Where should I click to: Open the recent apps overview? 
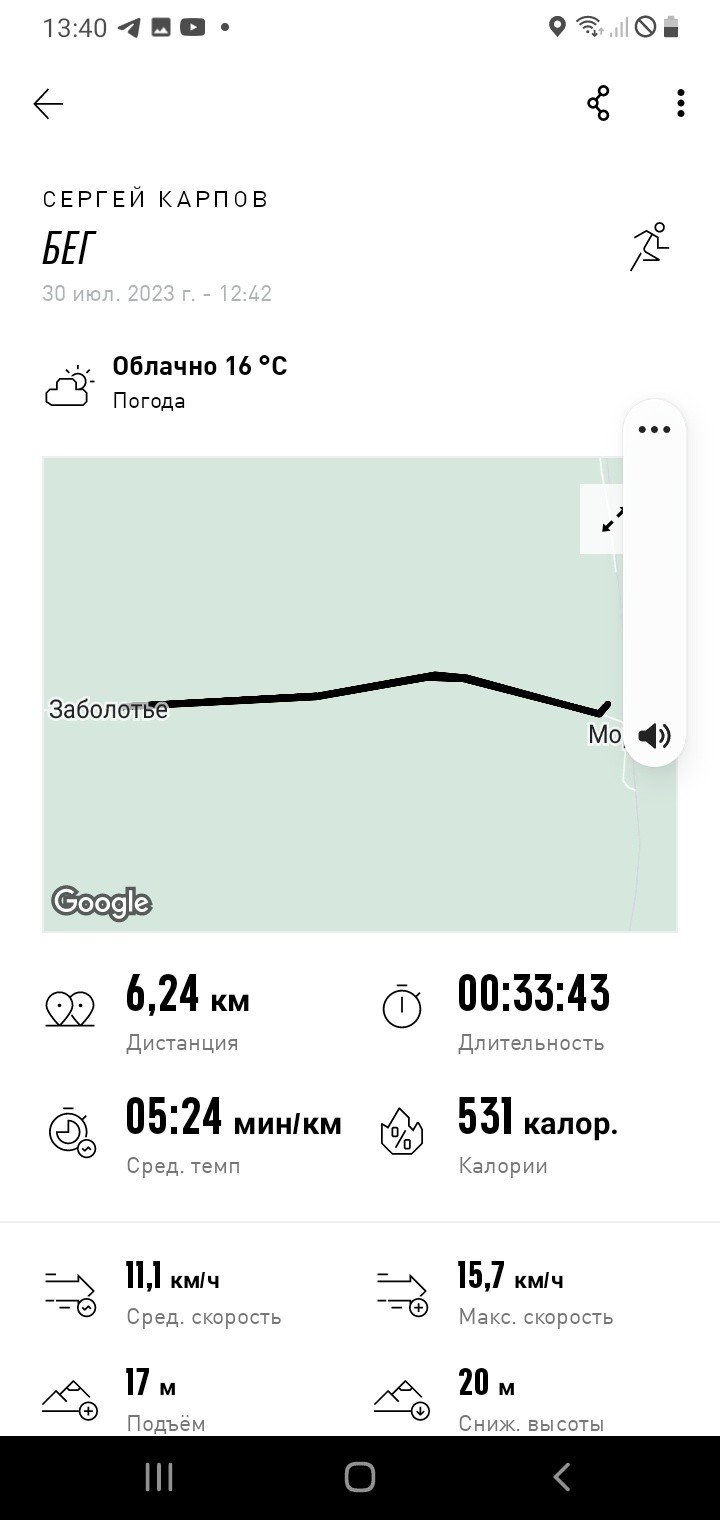pyautogui.click(x=159, y=1477)
